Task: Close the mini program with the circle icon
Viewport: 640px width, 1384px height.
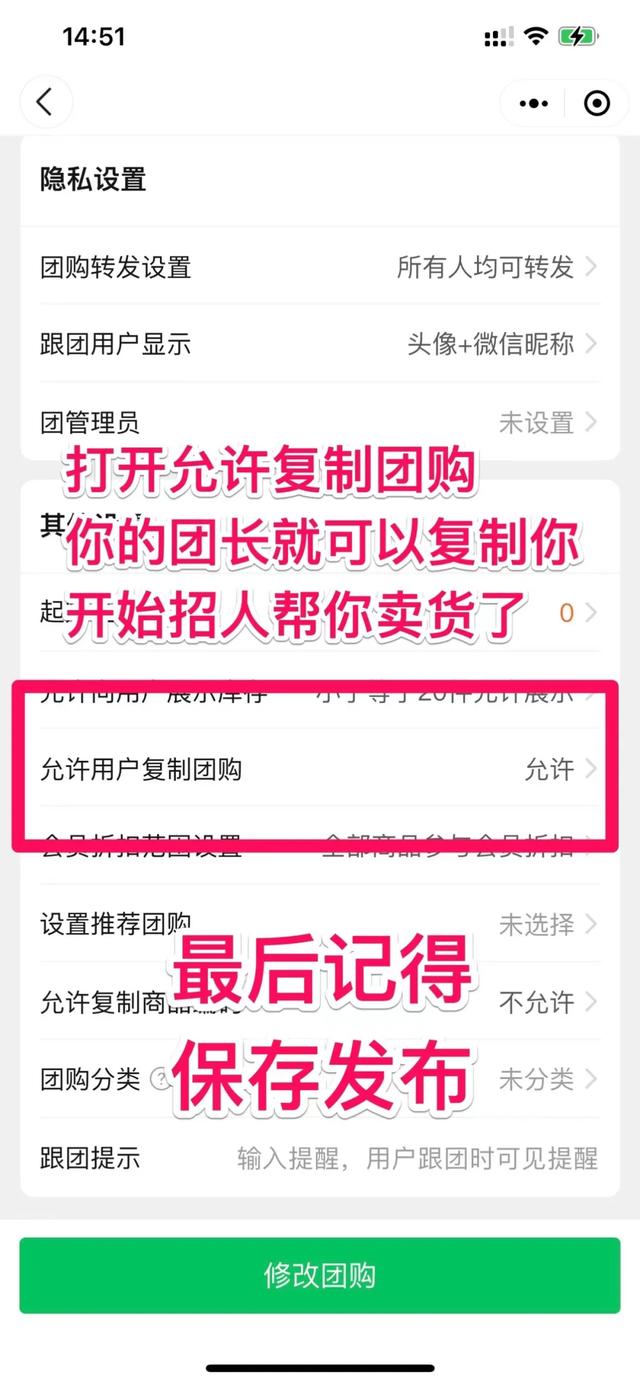Action: point(597,103)
